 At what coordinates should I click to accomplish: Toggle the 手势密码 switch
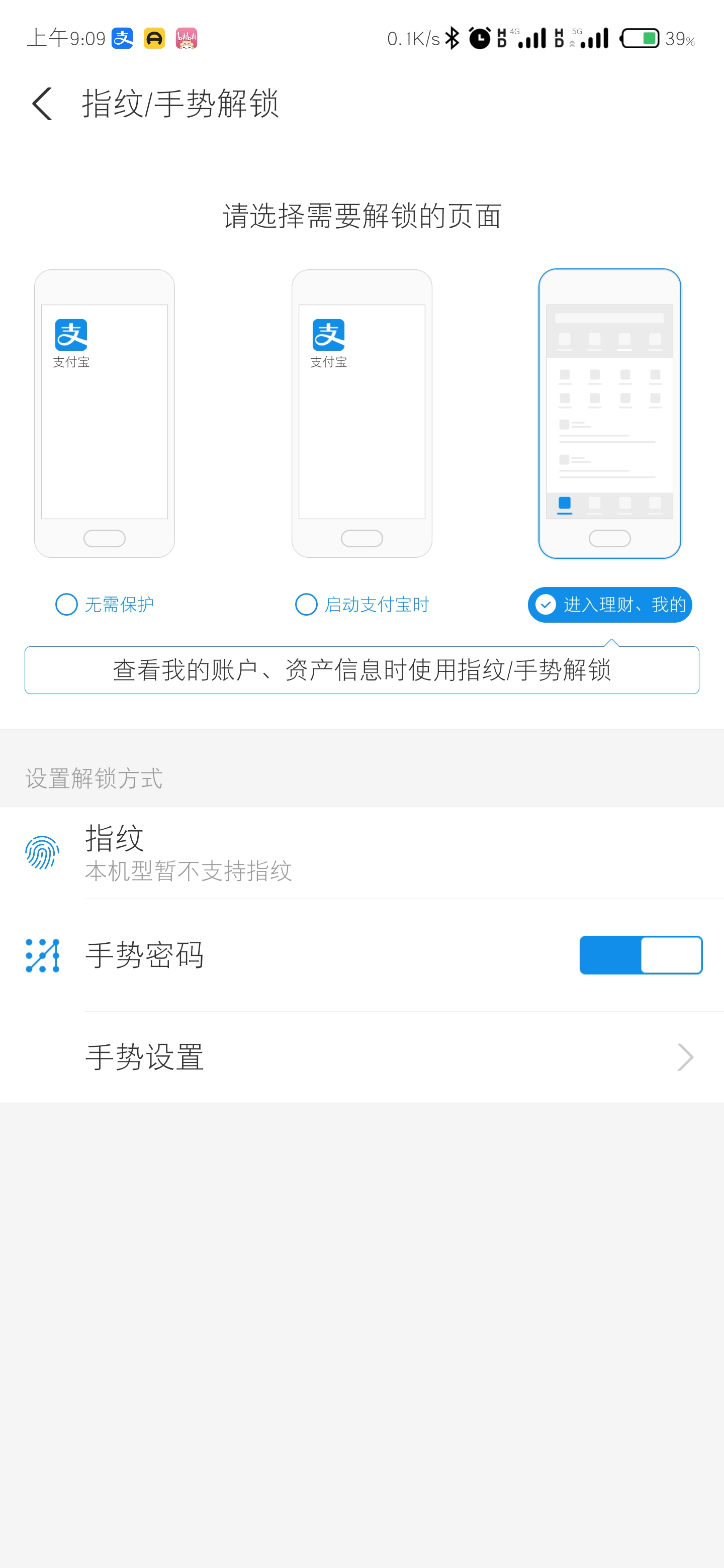(641, 955)
